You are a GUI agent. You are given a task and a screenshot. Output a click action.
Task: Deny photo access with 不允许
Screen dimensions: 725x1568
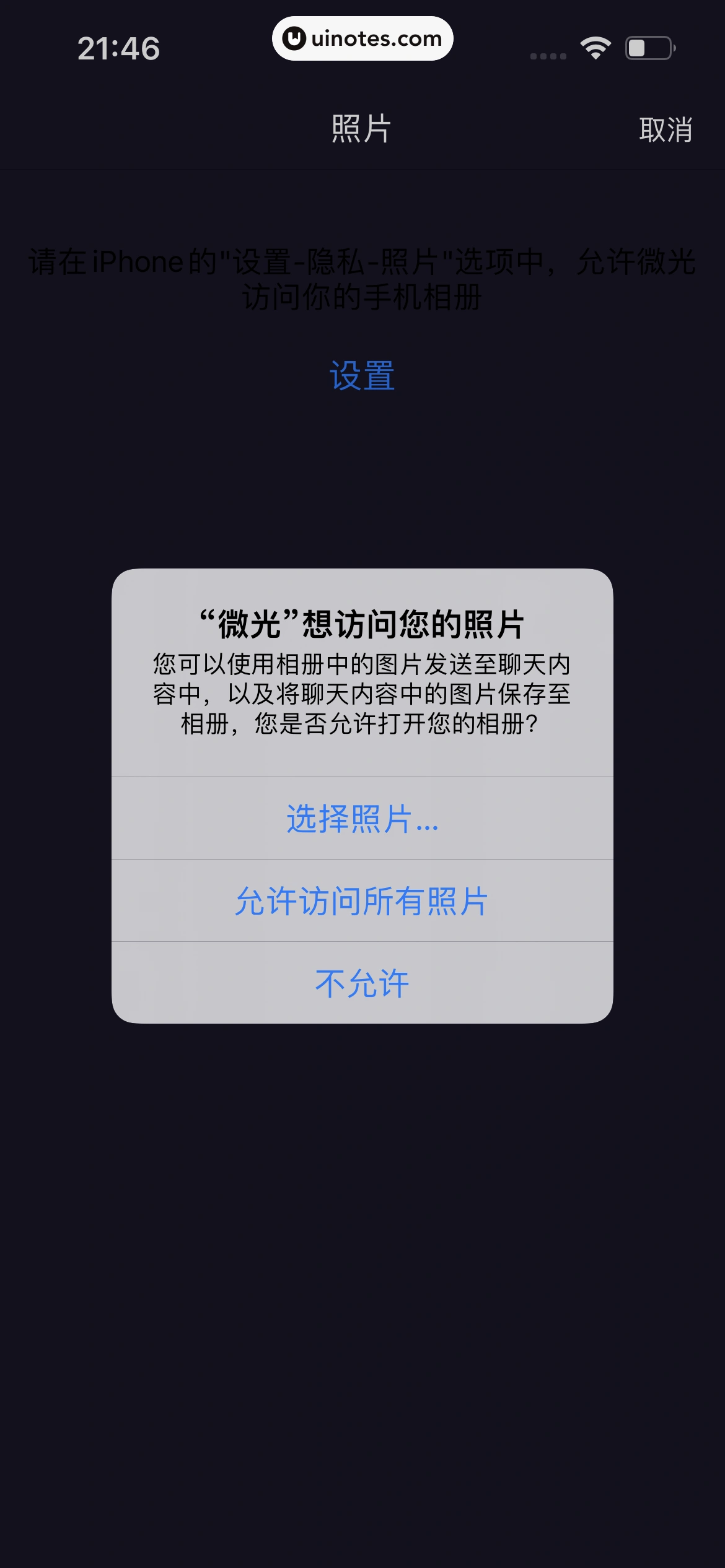pos(362,983)
